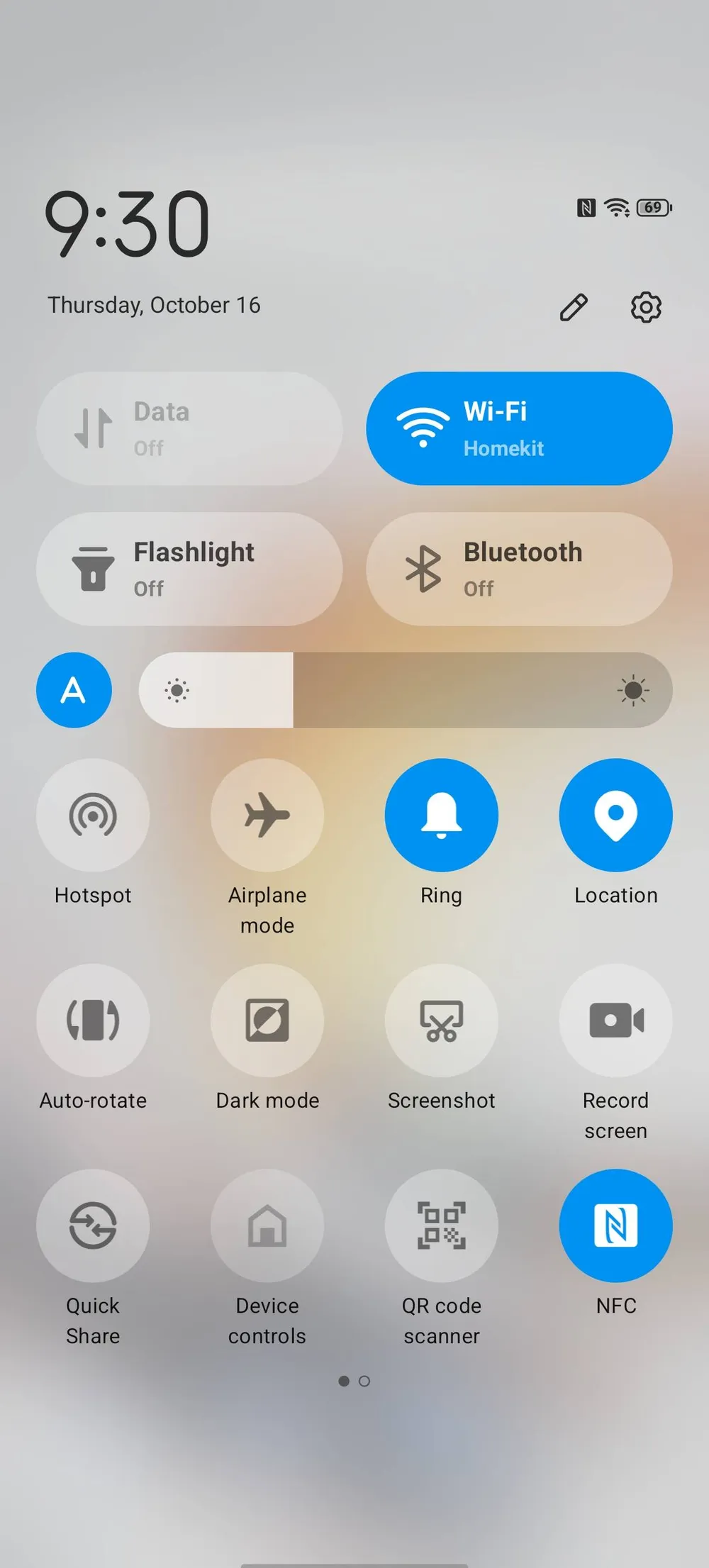Launch the QR code scanner
This screenshot has width=709, height=1568.
pyautogui.click(x=441, y=1225)
